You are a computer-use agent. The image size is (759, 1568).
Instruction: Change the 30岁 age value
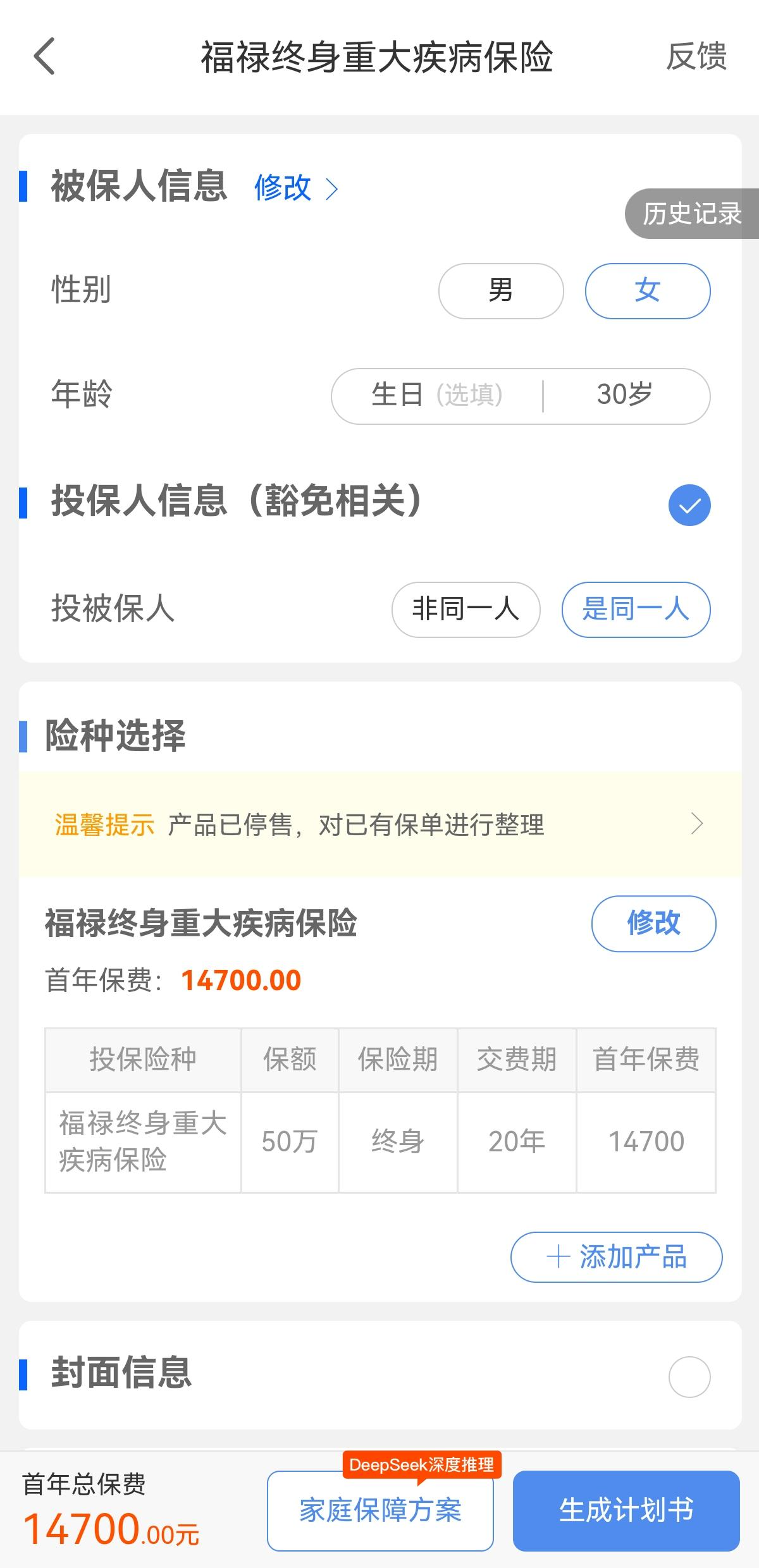(x=624, y=396)
